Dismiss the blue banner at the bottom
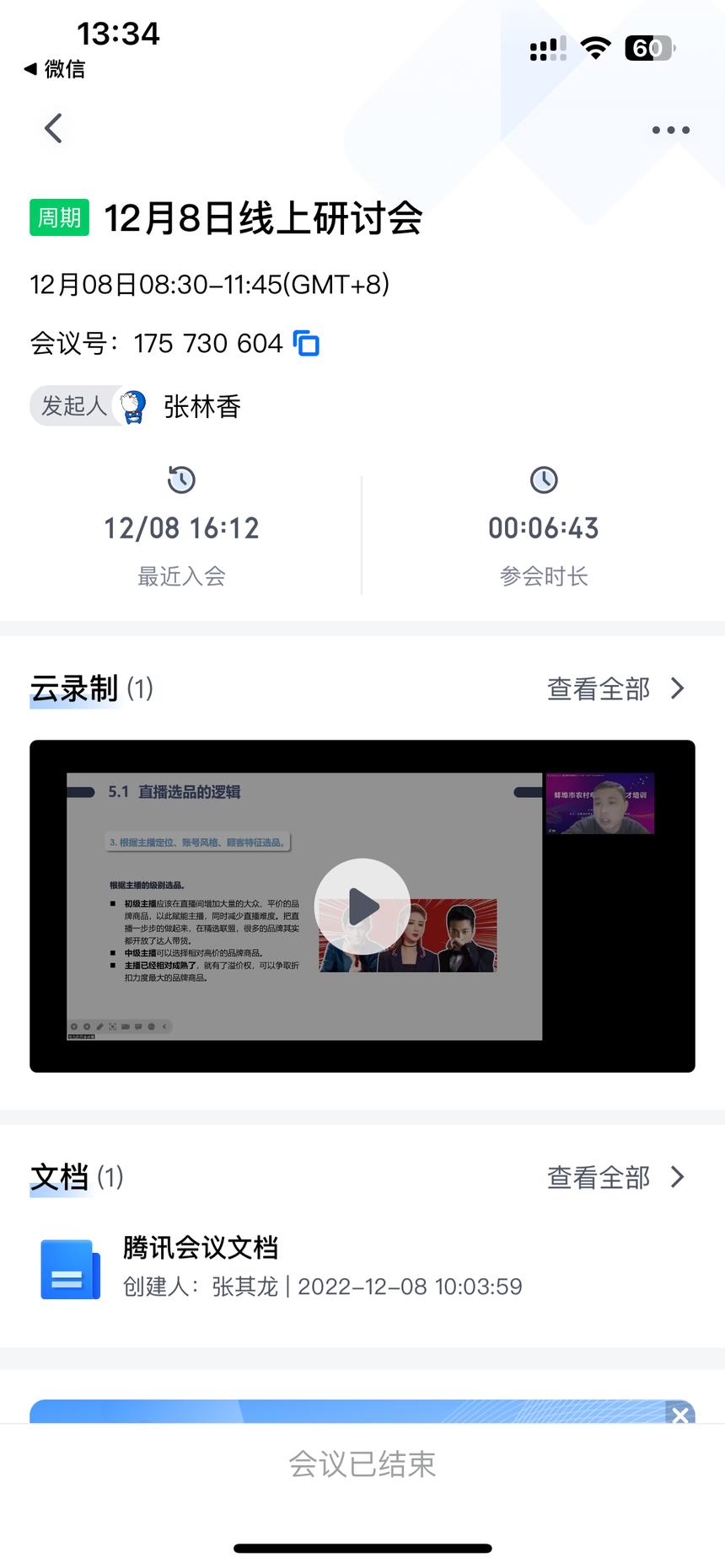 pyautogui.click(x=679, y=1415)
